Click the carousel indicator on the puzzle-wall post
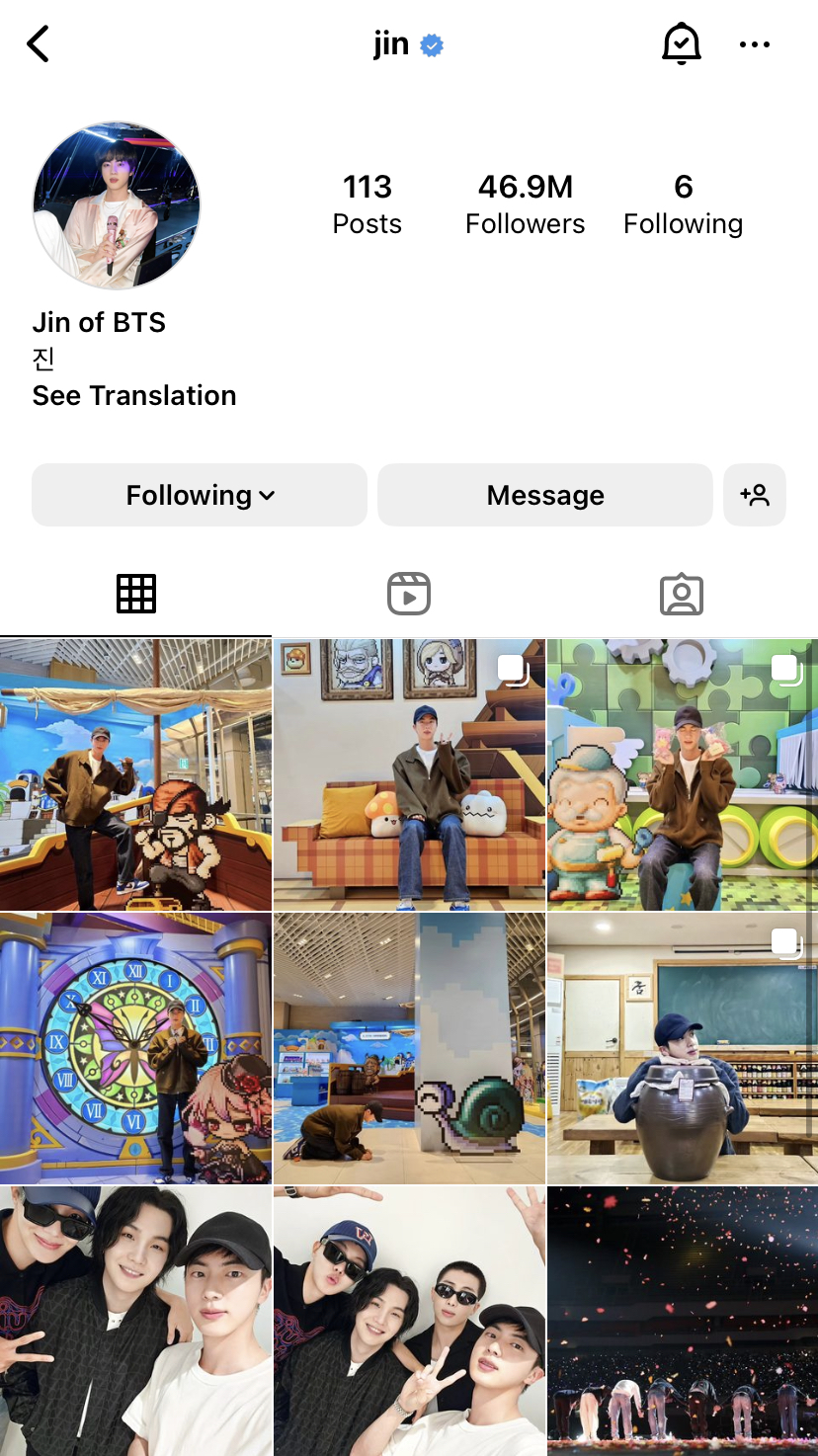The image size is (818, 1456). (x=787, y=669)
